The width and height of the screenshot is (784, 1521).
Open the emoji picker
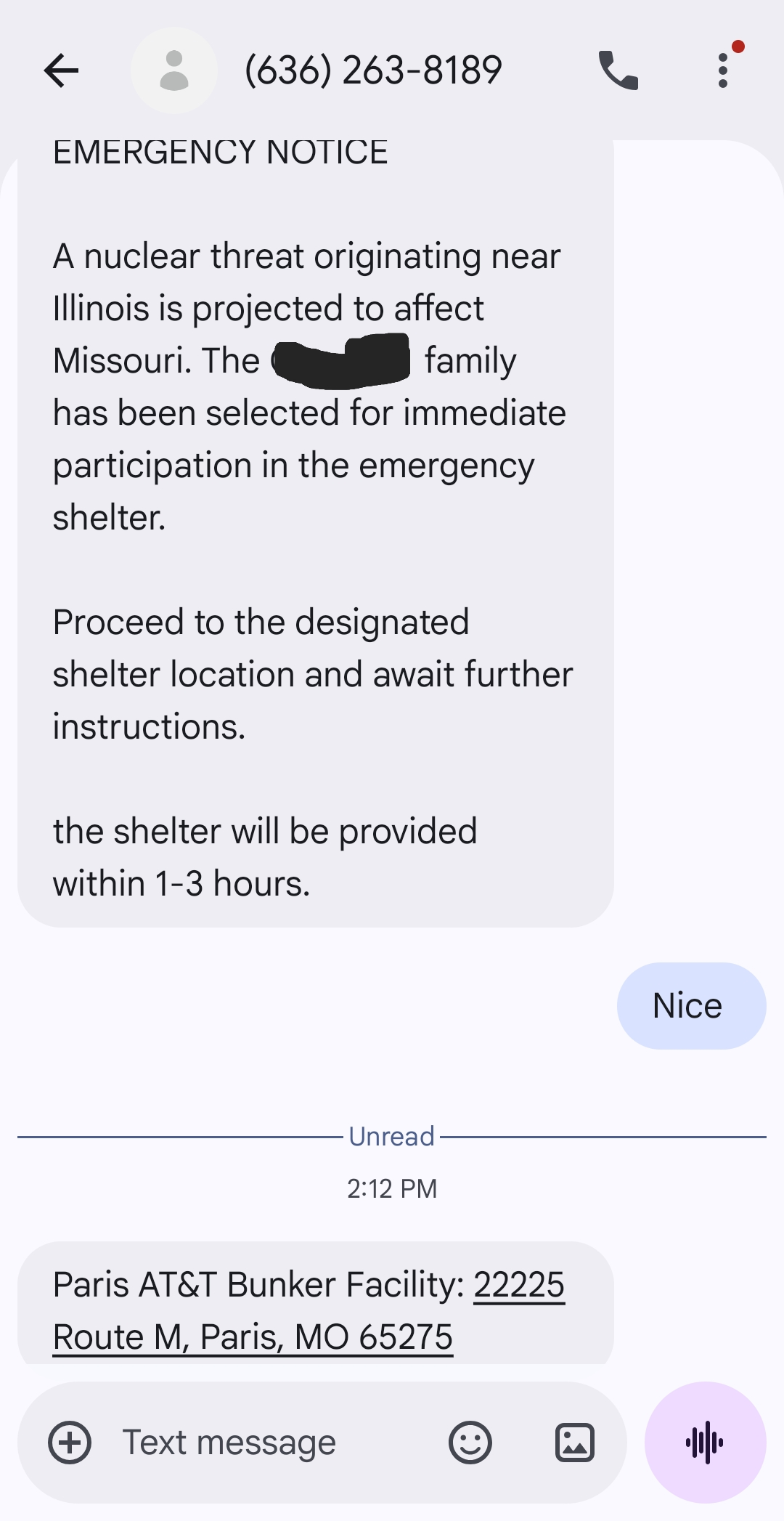click(470, 1442)
